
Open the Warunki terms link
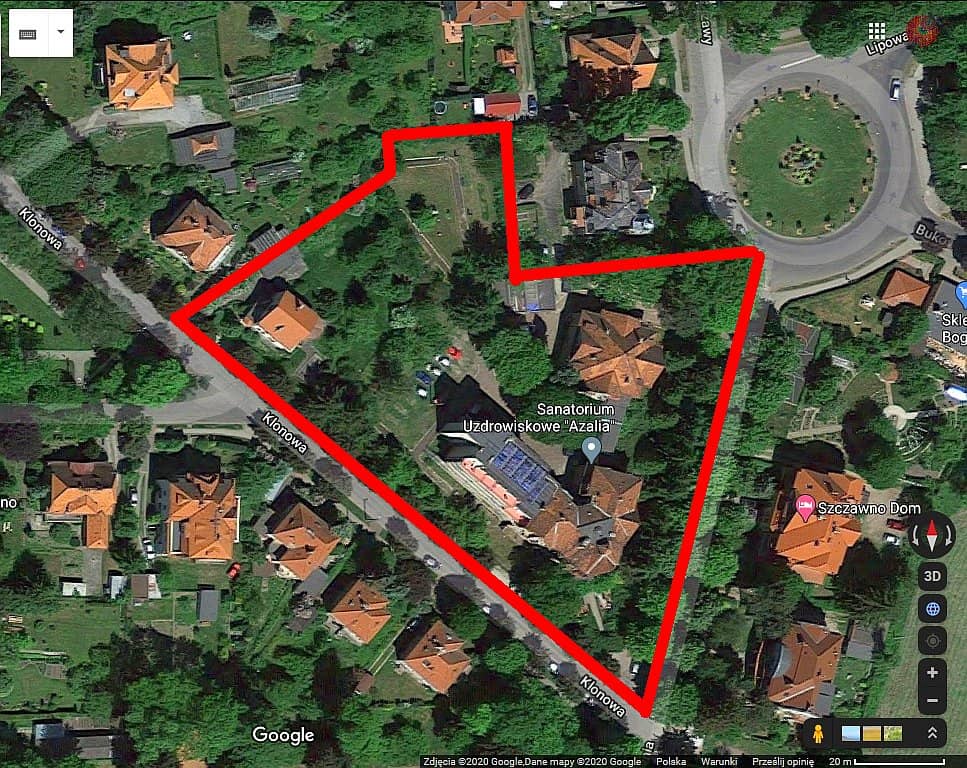[x=718, y=762]
